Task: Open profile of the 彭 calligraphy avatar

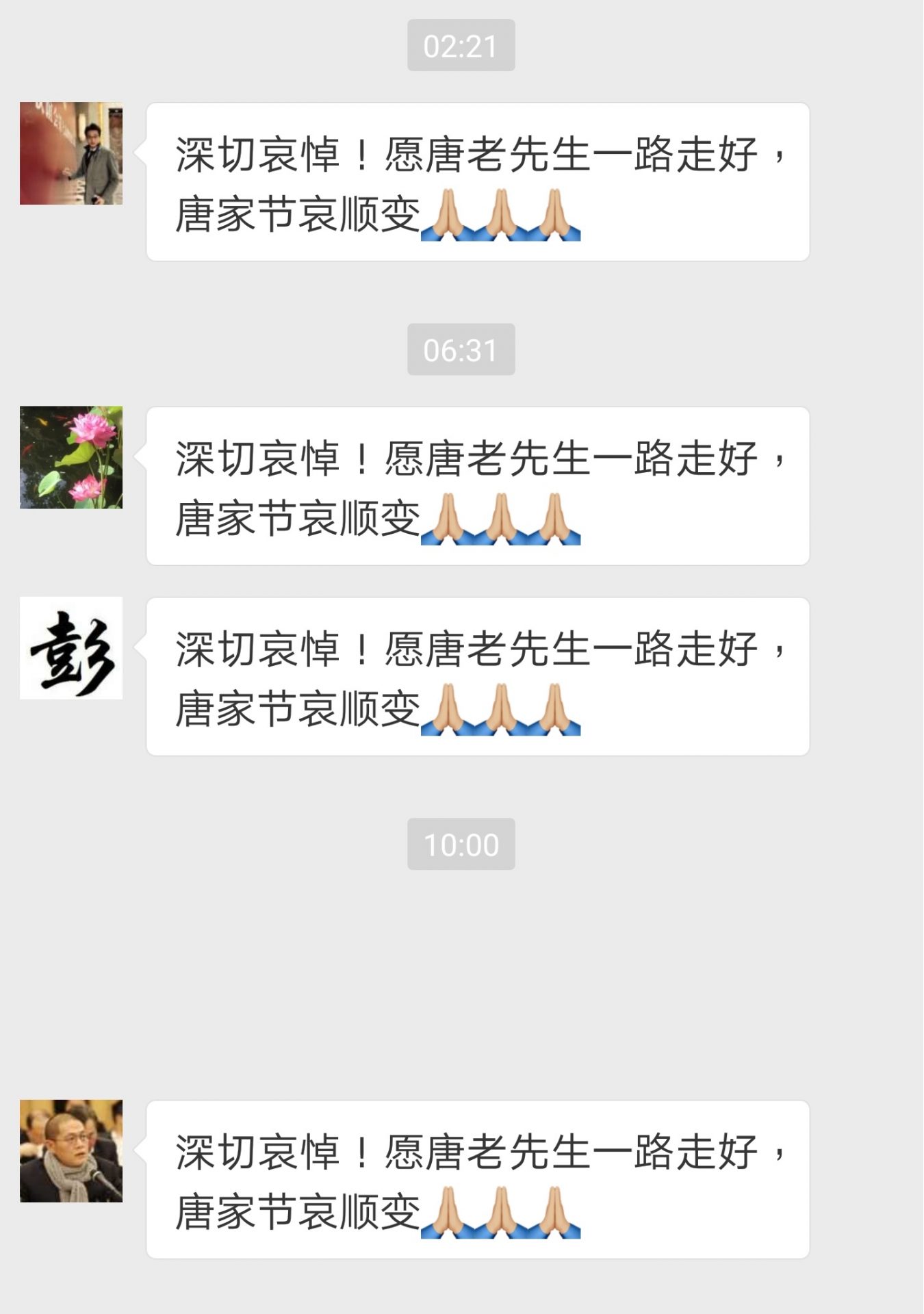Action: [71, 647]
